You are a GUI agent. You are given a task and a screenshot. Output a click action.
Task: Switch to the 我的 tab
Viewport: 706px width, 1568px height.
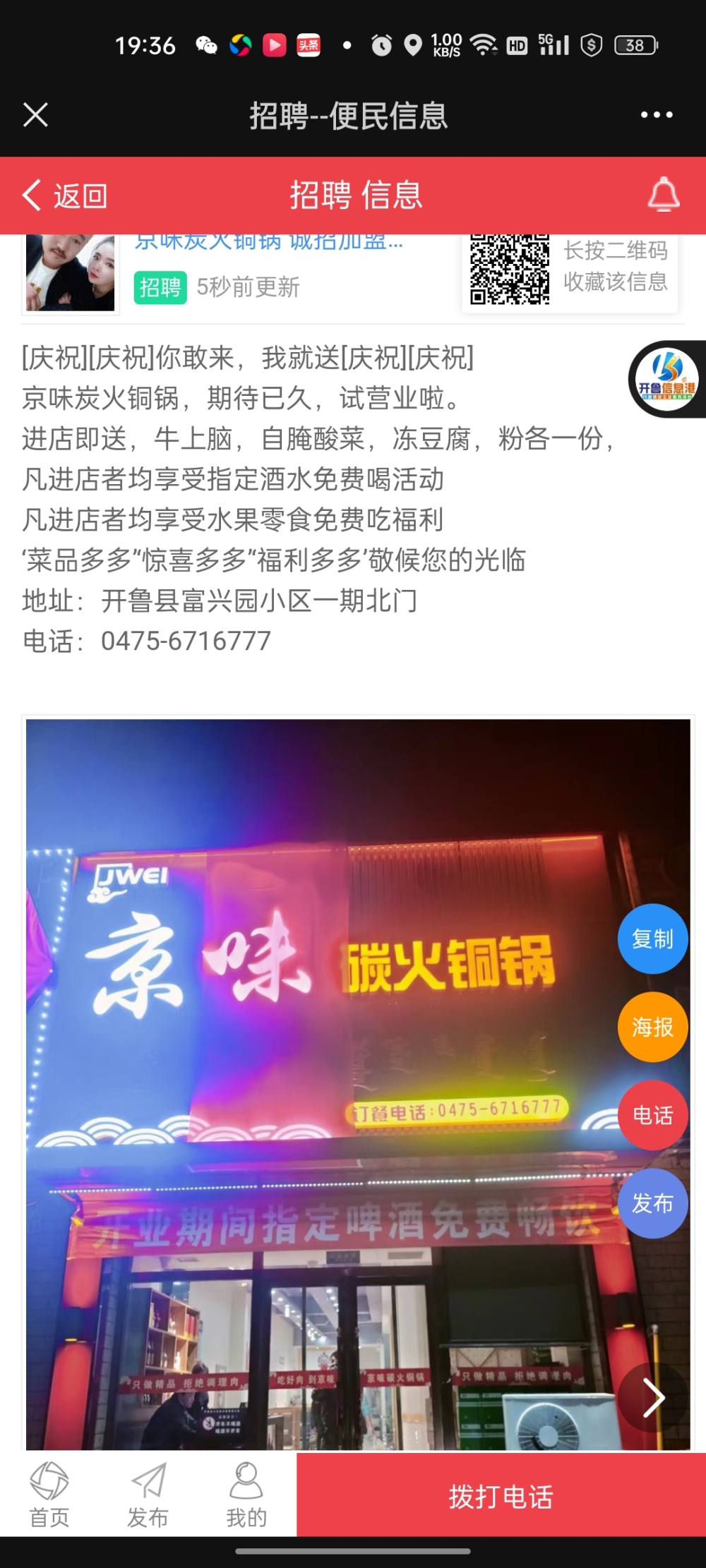pos(246,1493)
